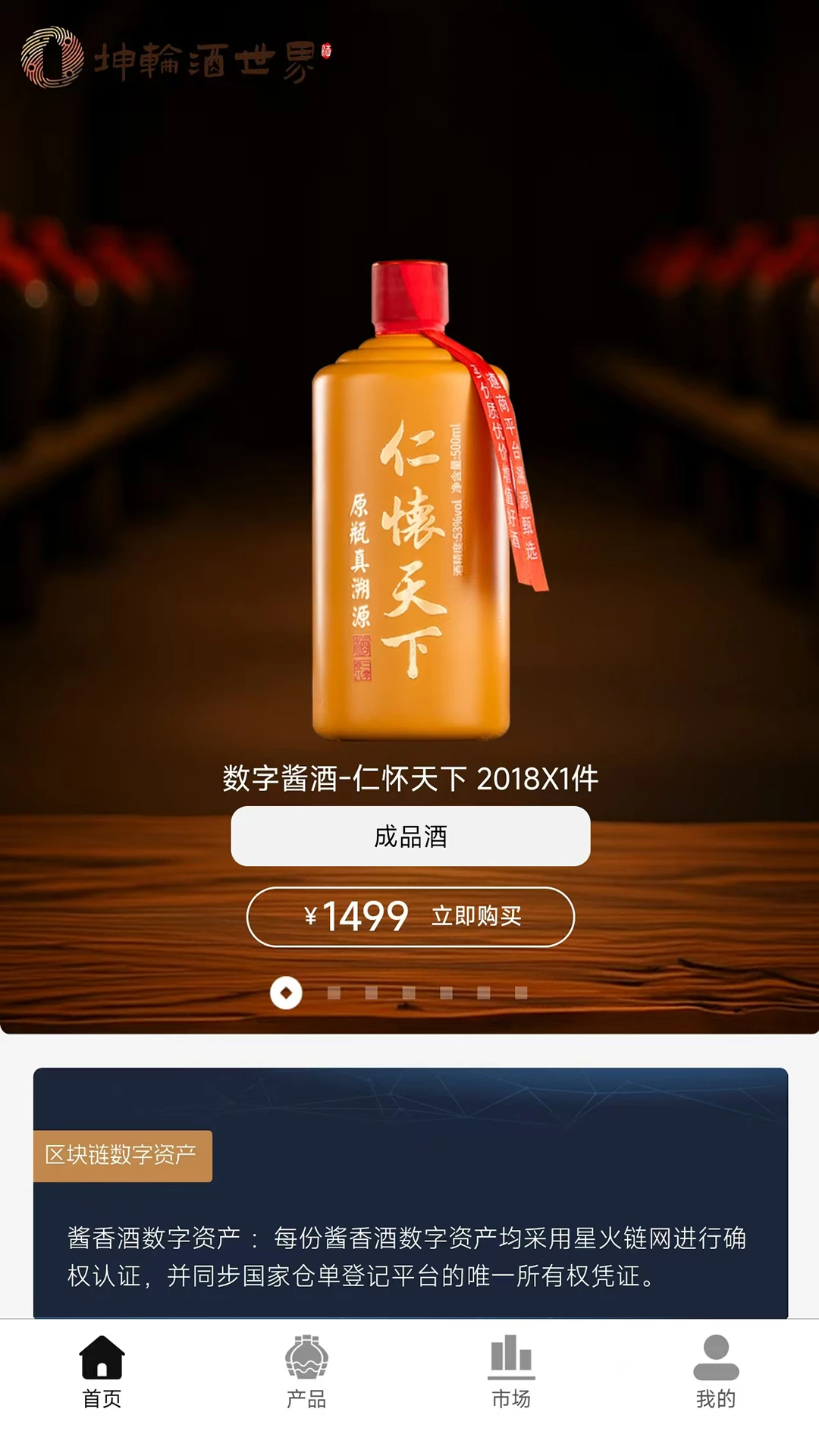This screenshot has width=819, height=1456.
Task: Open the 仁怀天下 2018 product banner
Action: (410, 500)
